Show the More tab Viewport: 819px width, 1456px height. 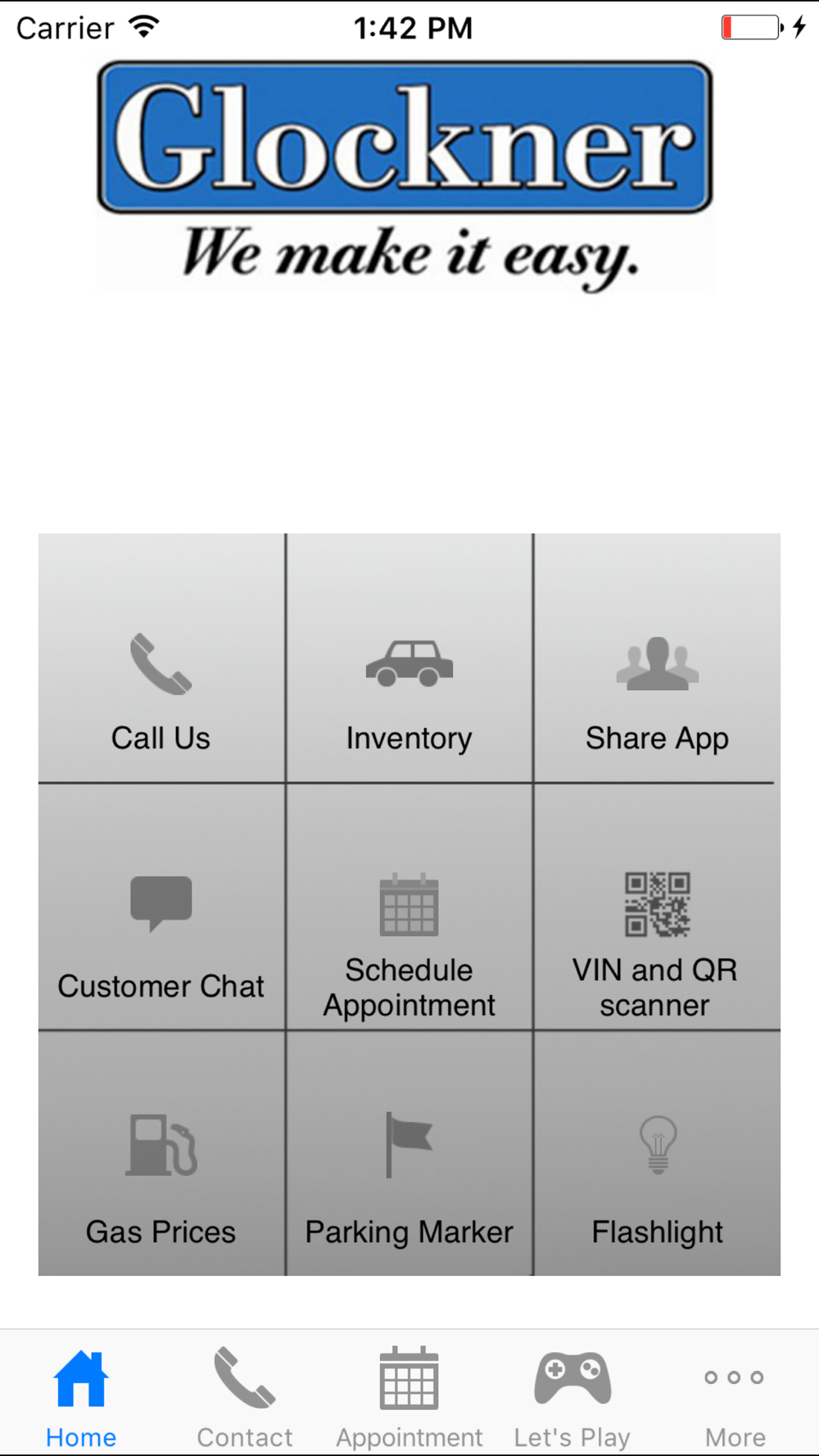(x=735, y=1397)
